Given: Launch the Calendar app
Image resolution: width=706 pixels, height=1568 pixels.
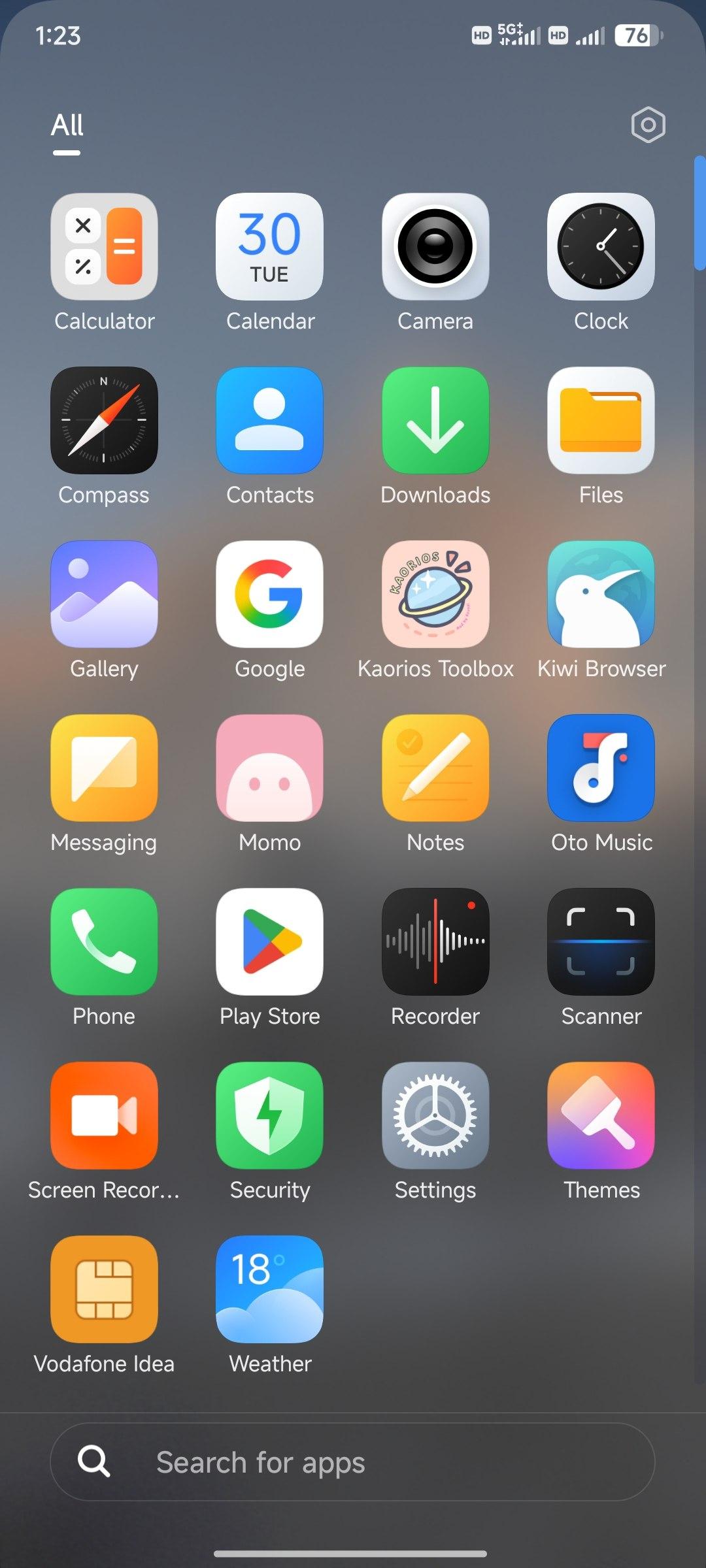Looking at the screenshot, I should tap(269, 247).
